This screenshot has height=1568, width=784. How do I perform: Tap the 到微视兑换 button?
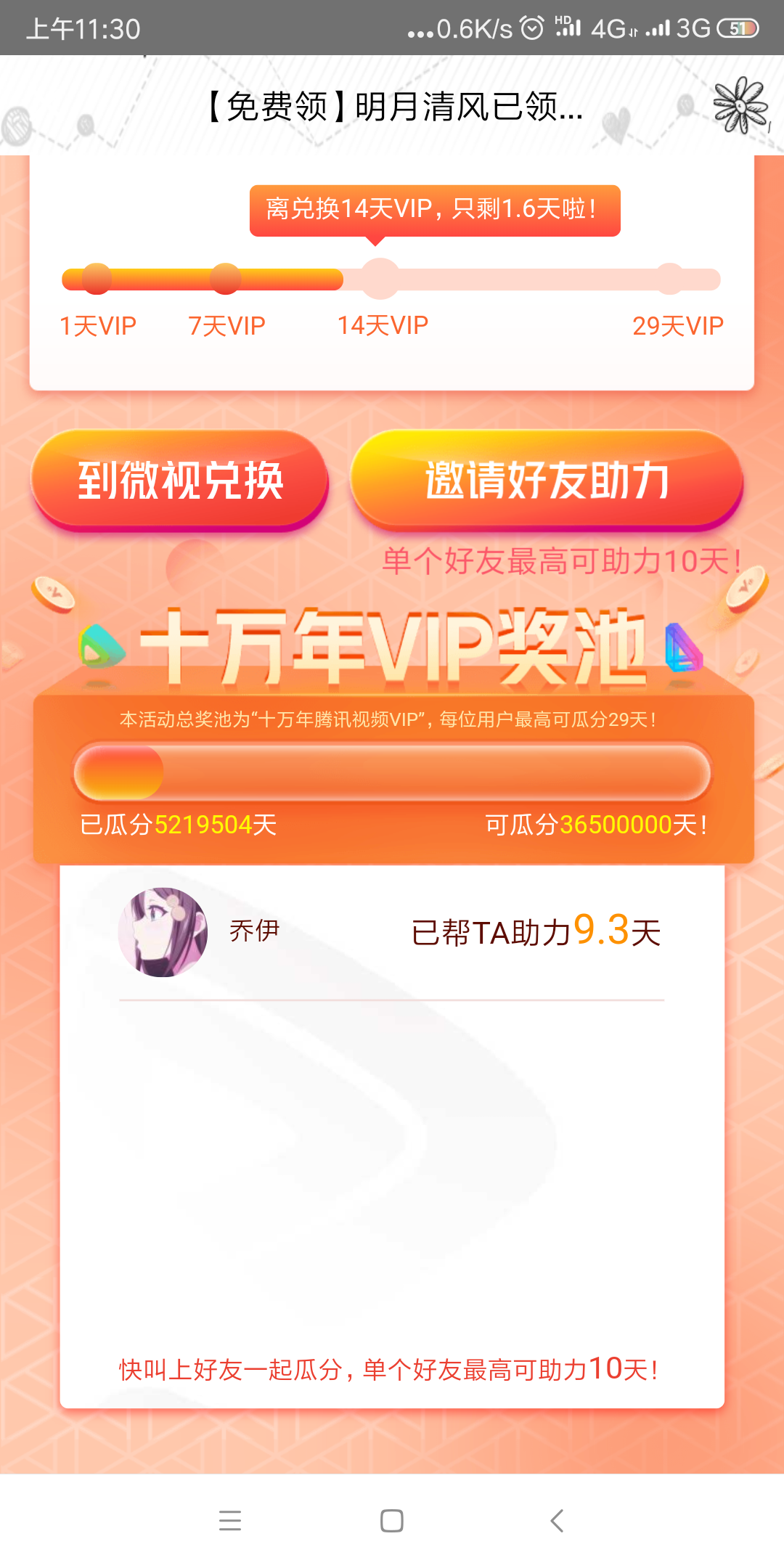(x=179, y=480)
